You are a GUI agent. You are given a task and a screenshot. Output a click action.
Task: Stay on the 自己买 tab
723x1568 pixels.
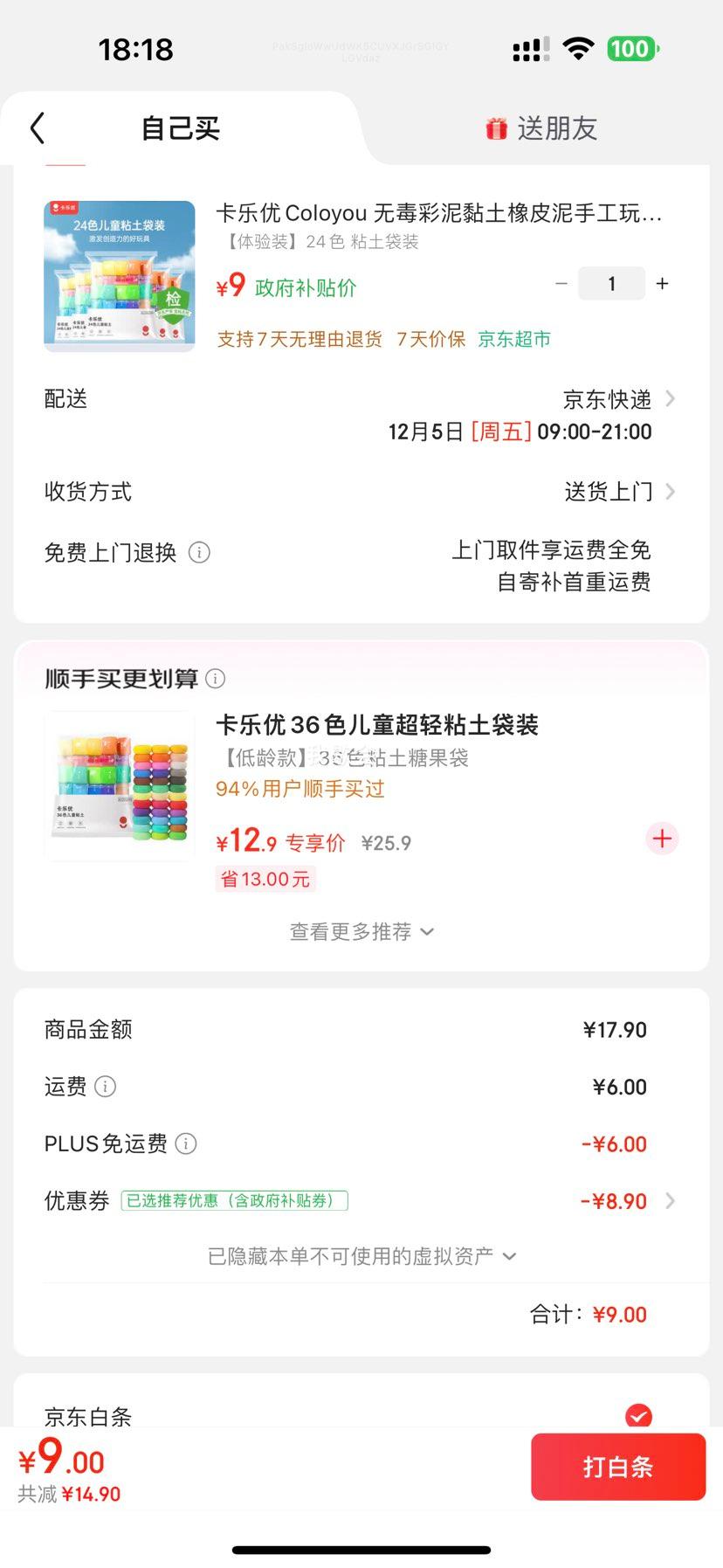(x=177, y=128)
